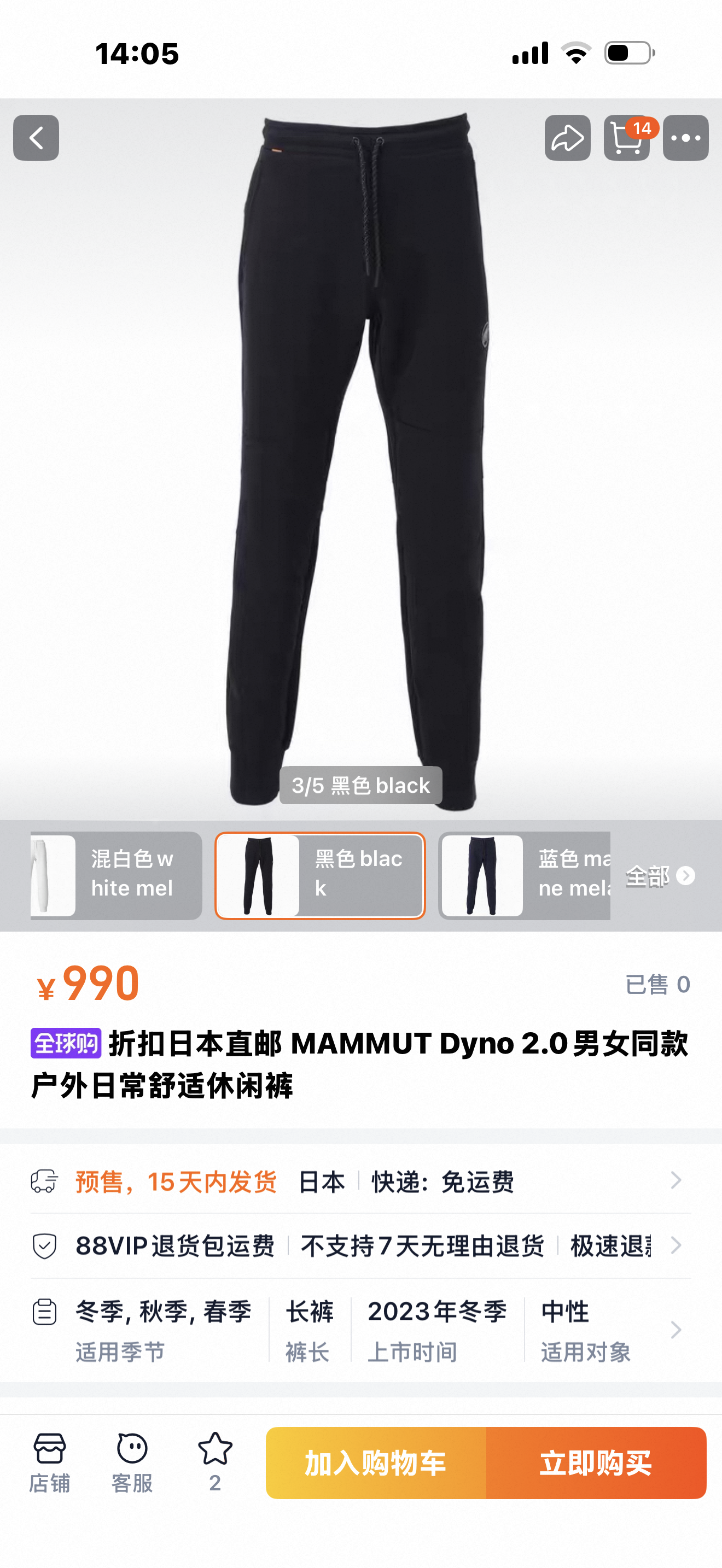Open the three-dot overflow menu
Viewport: 722px width, 1568px height.
tap(685, 138)
